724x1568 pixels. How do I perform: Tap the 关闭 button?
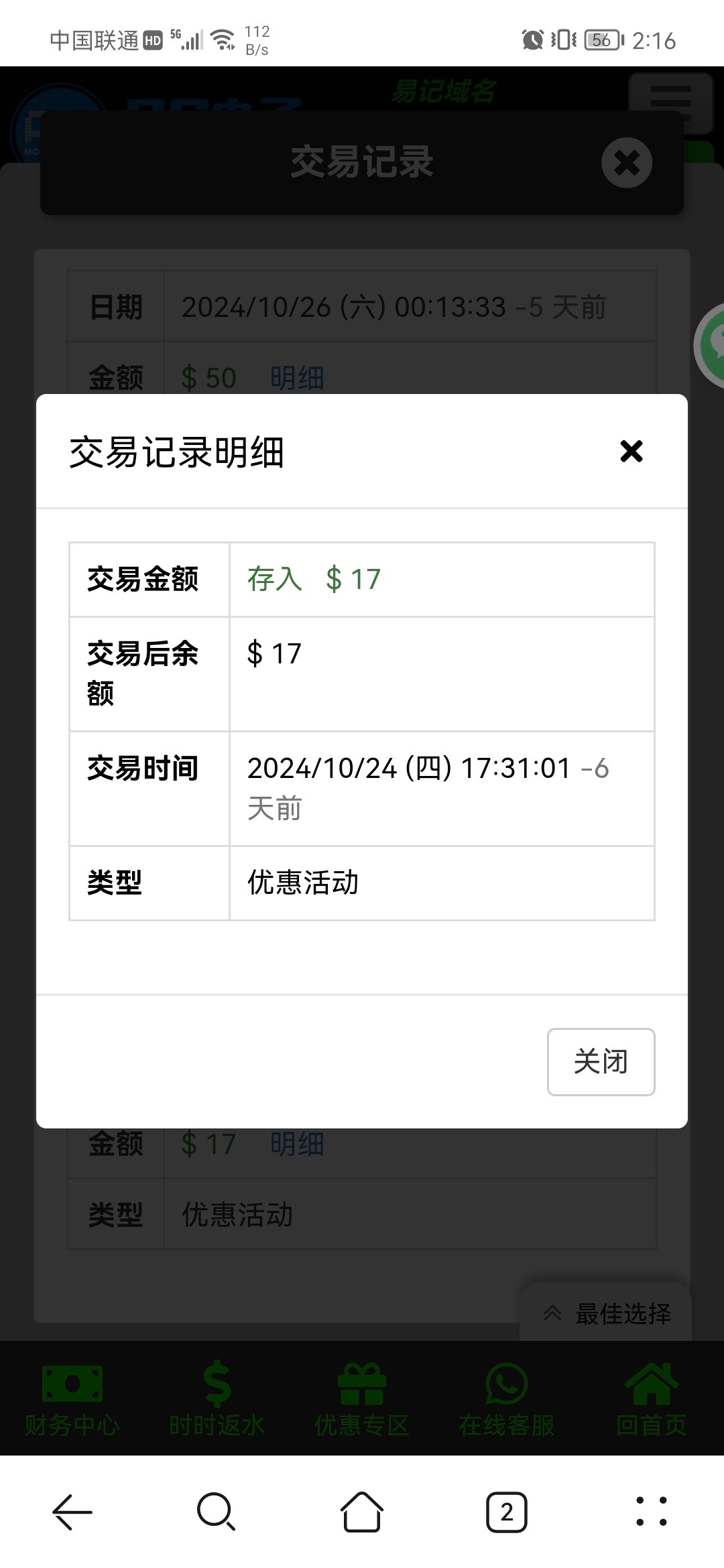(x=601, y=1061)
